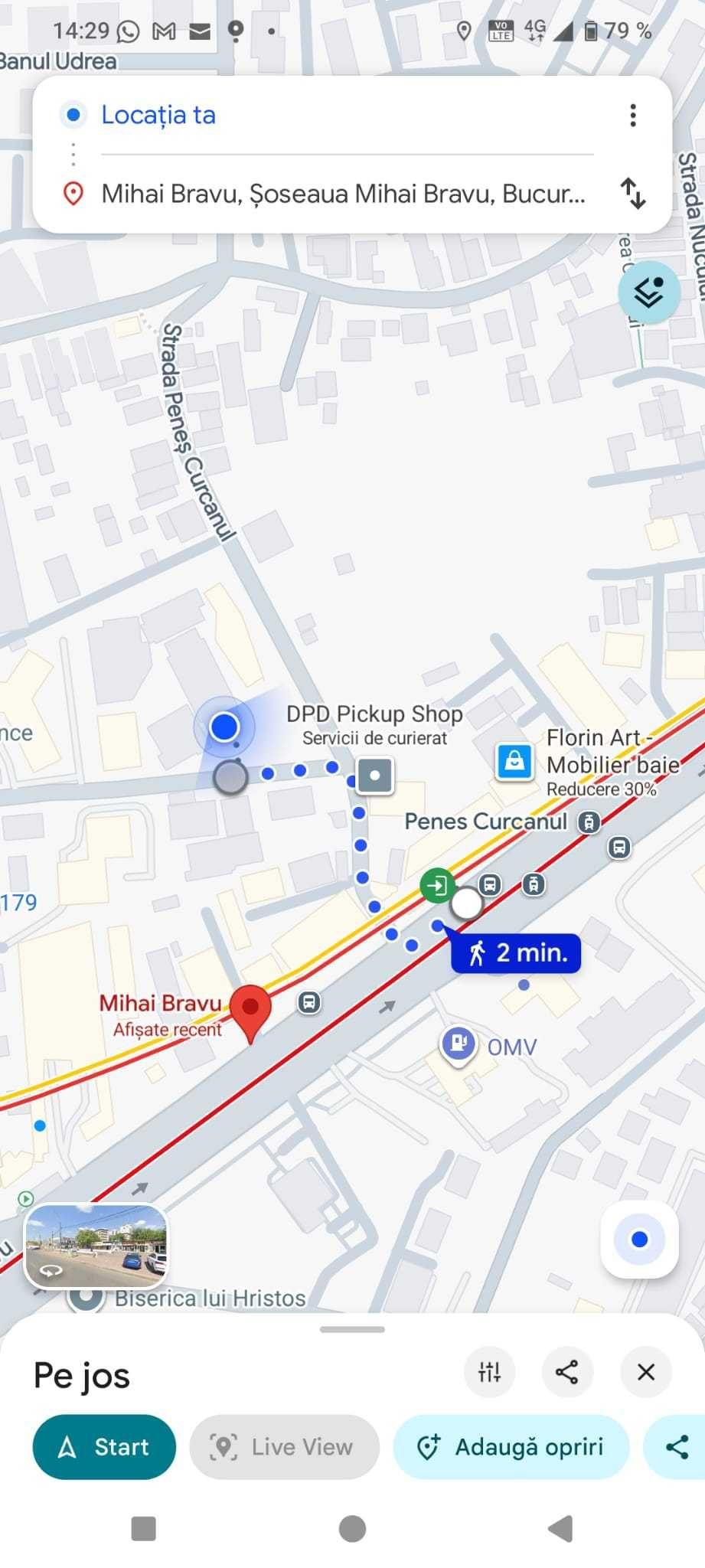The image size is (705, 1568).
Task: Open the map layers picker
Action: pos(649,292)
